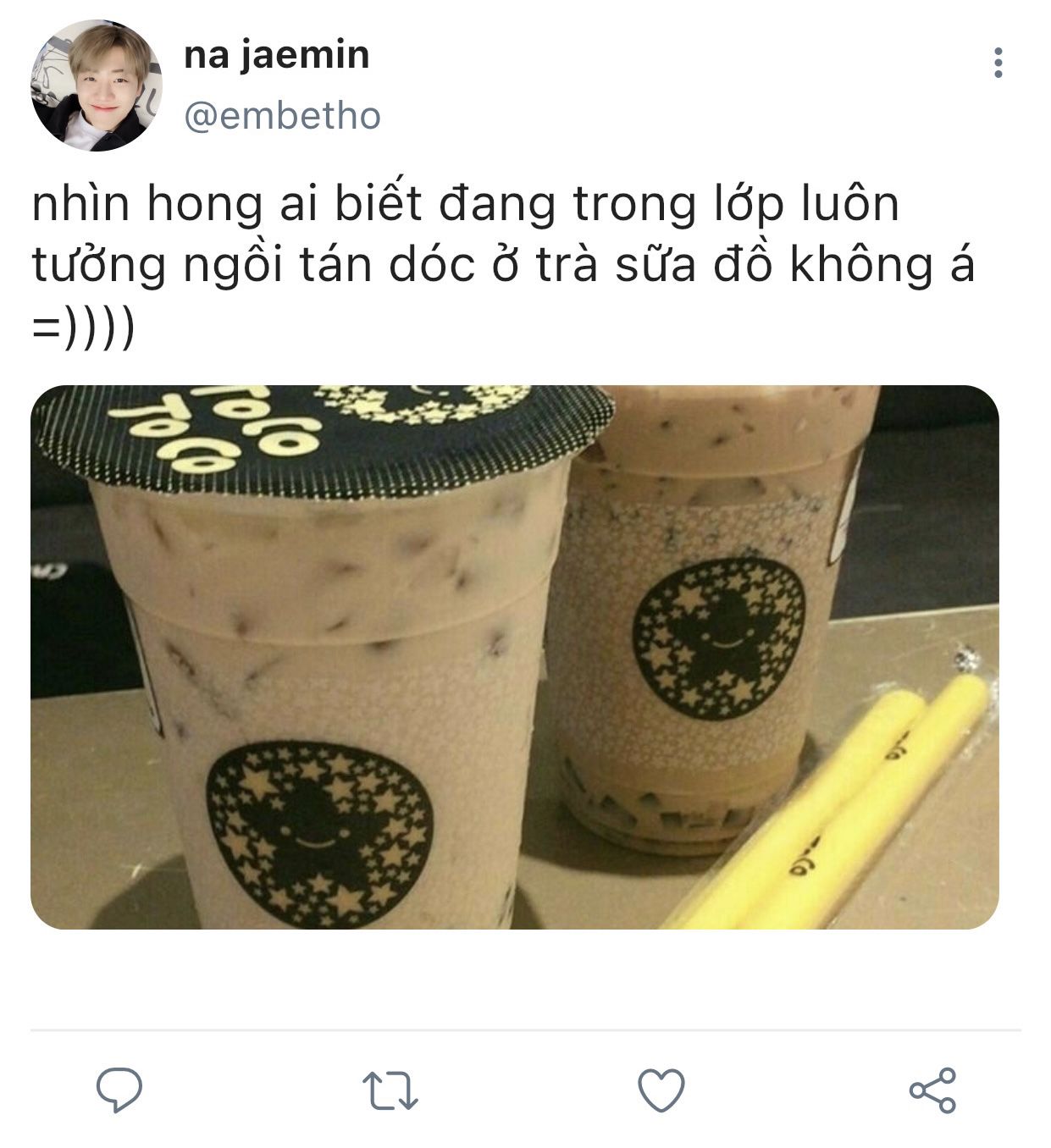This screenshot has height=1148, width=1051.
Task: Like the tweet with the heart
Action: pyautogui.click(x=661, y=1090)
